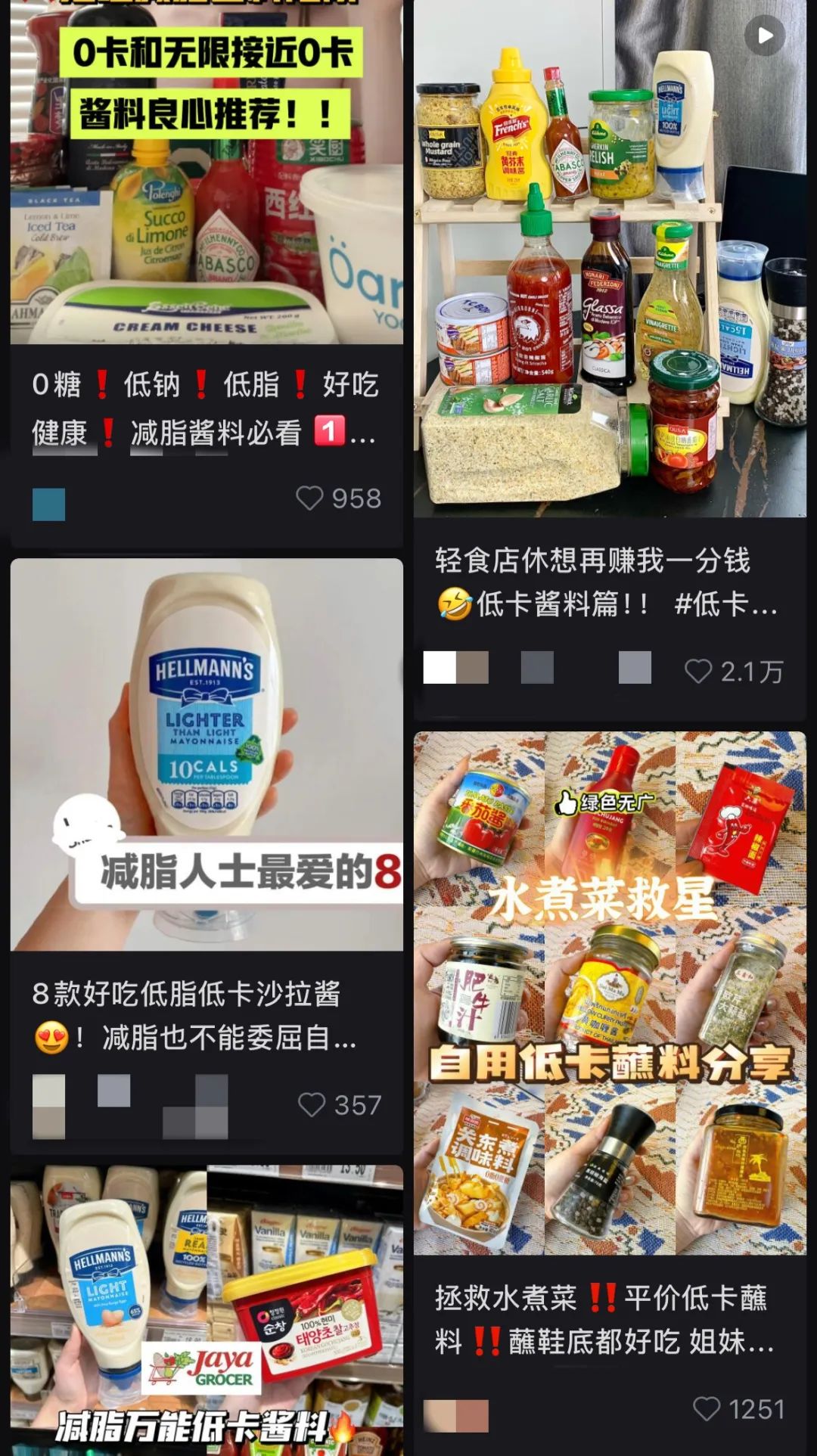Open the 减脂万能低卡酱料 Jaya Grocer post
Image resolution: width=817 pixels, height=1456 pixels.
coord(206,1309)
